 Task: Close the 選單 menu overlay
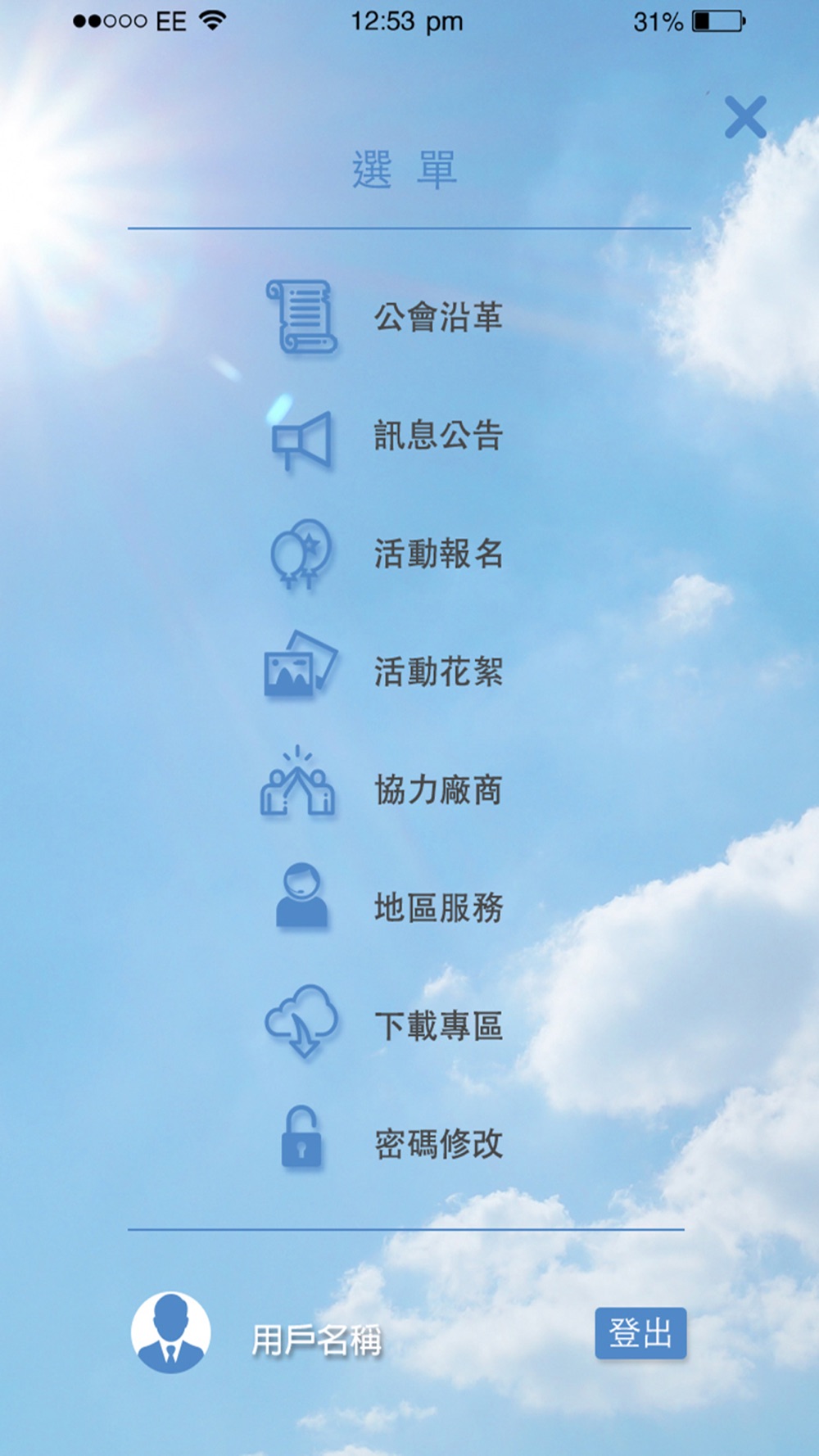(745, 117)
